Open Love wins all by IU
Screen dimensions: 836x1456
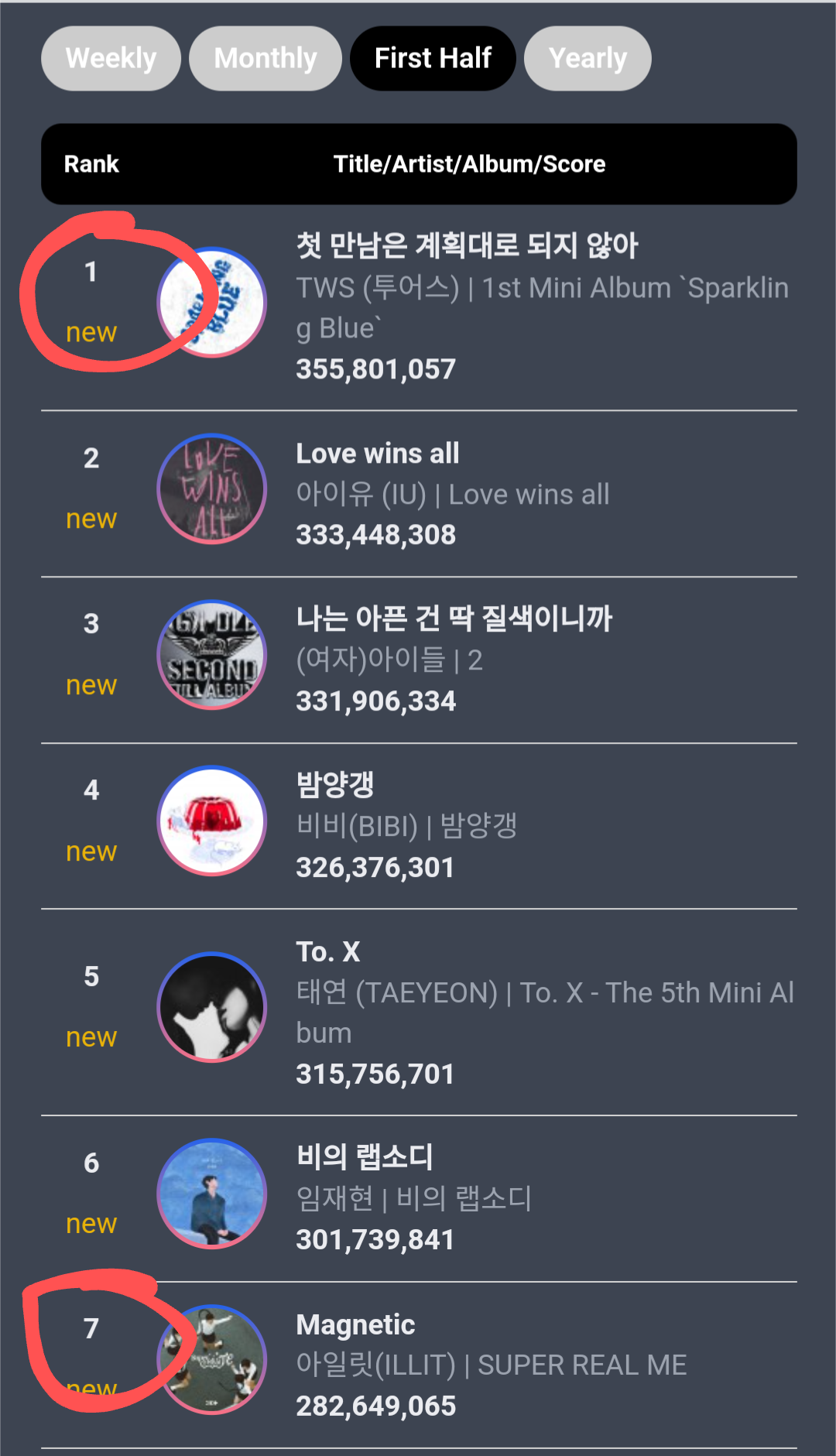378,454
